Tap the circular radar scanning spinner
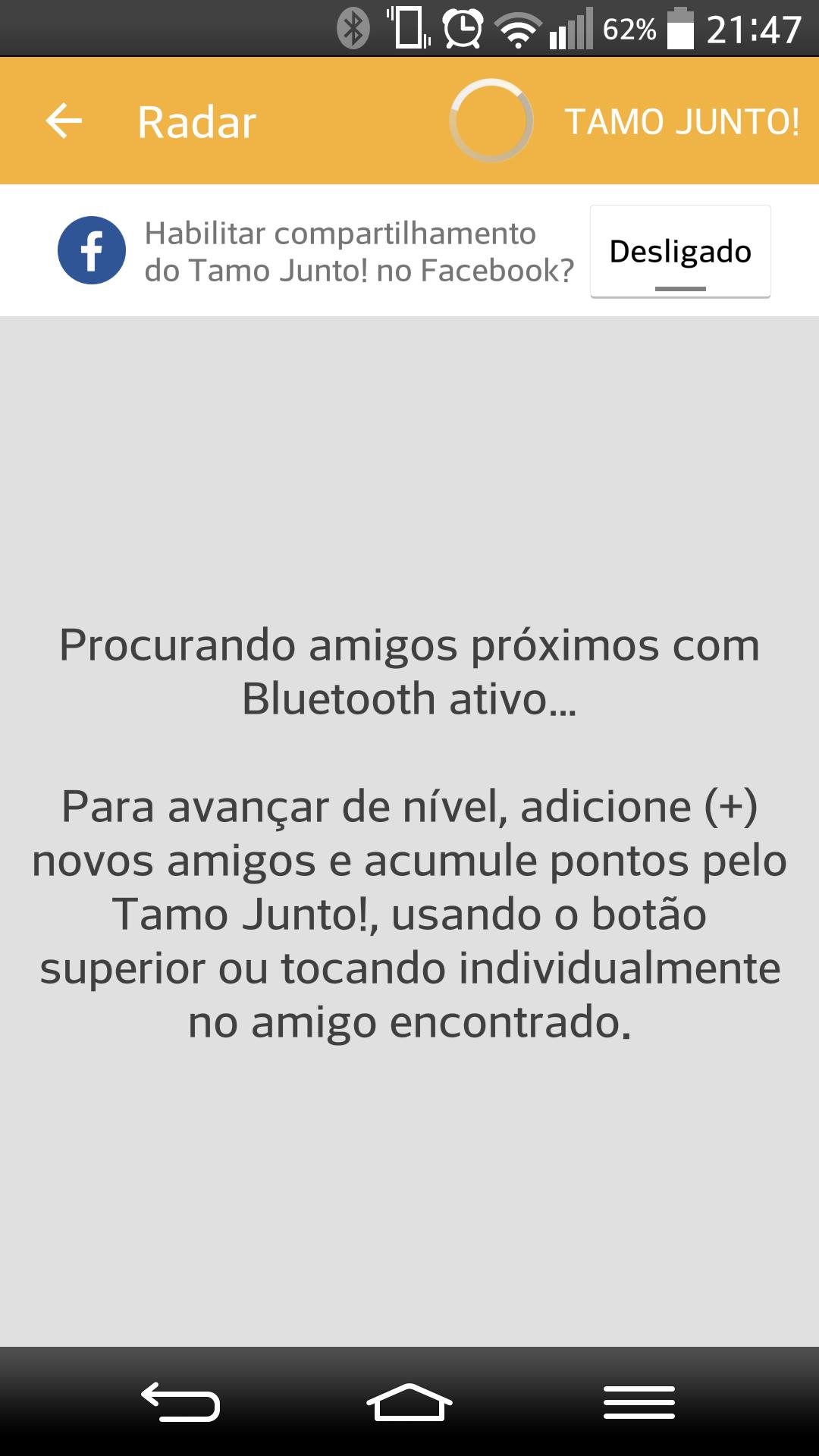Image resolution: width=819 pixels, height=1456 pixels. click(x=491, y=120)
